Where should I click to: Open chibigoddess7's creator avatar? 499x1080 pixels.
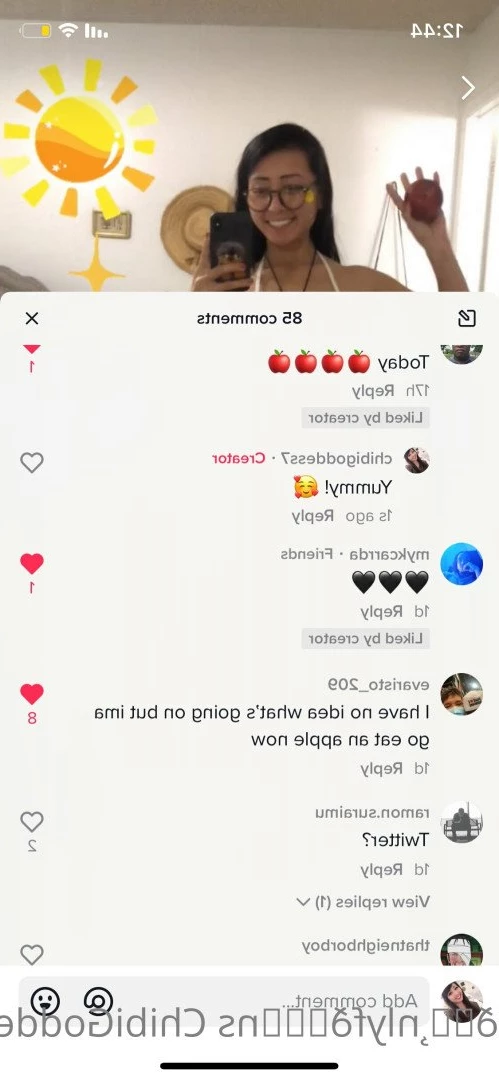[x=416, y=460]
